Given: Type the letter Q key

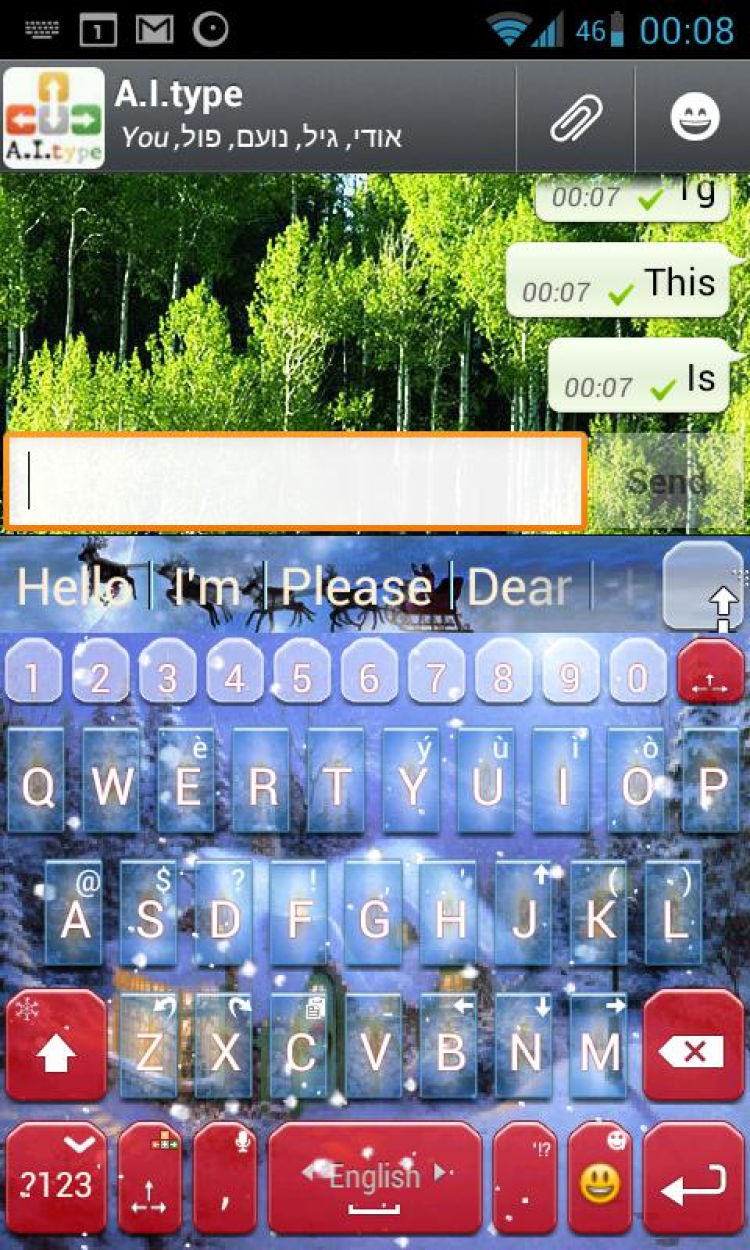Looking at the screenshot, I should click(x=36, y=782).
